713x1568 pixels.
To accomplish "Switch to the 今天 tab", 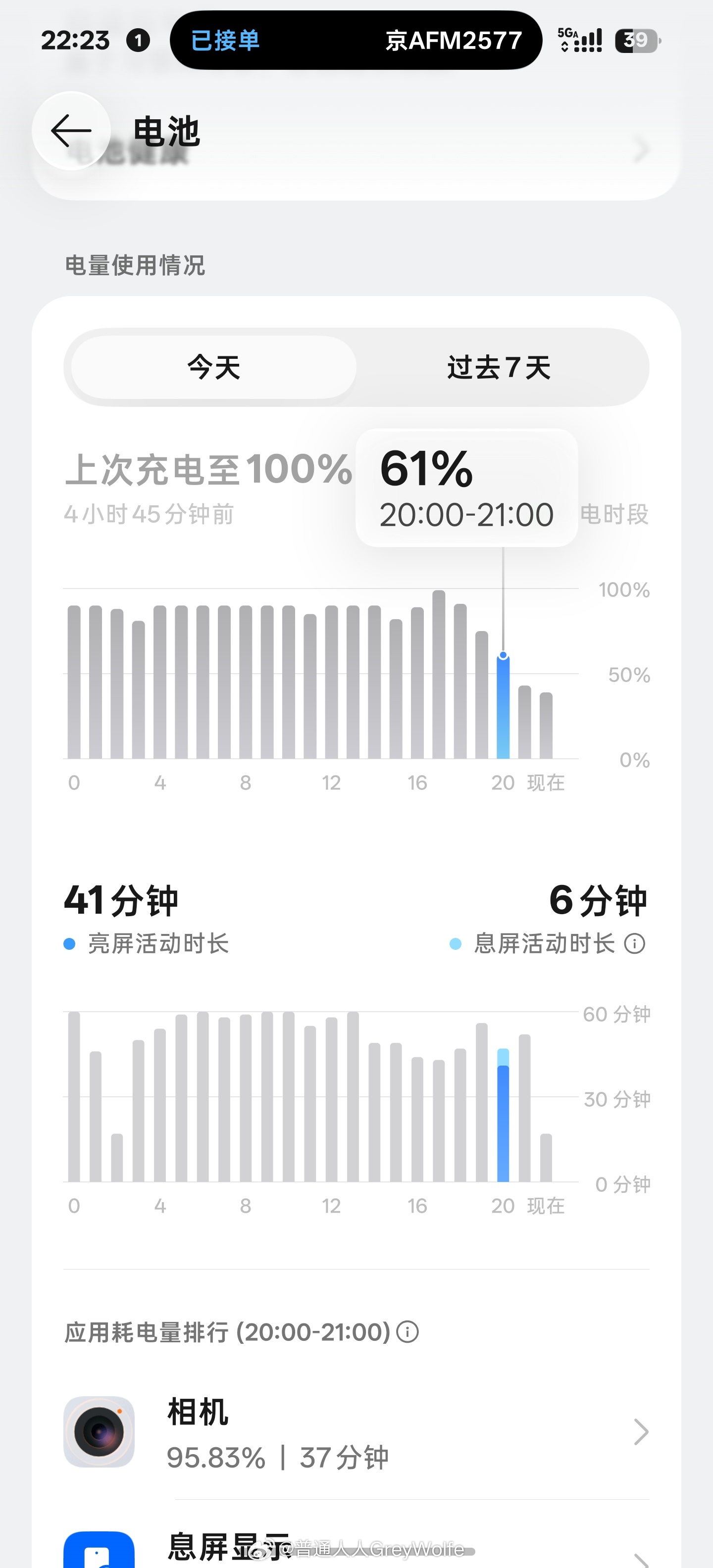I will 214,367.
